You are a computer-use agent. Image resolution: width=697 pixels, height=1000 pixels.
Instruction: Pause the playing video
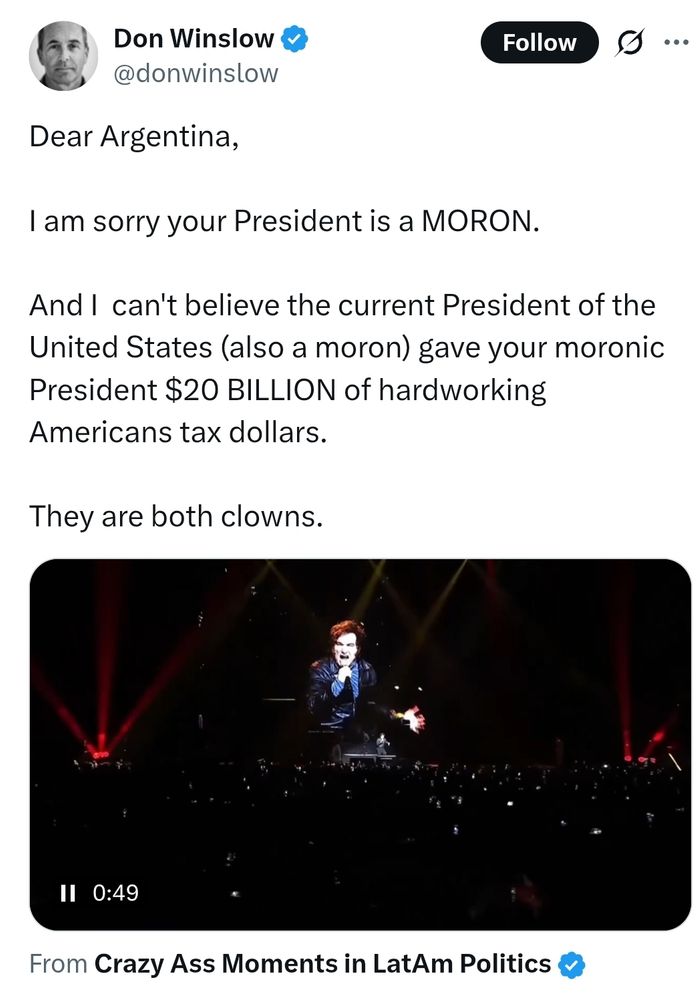[68, 892]
